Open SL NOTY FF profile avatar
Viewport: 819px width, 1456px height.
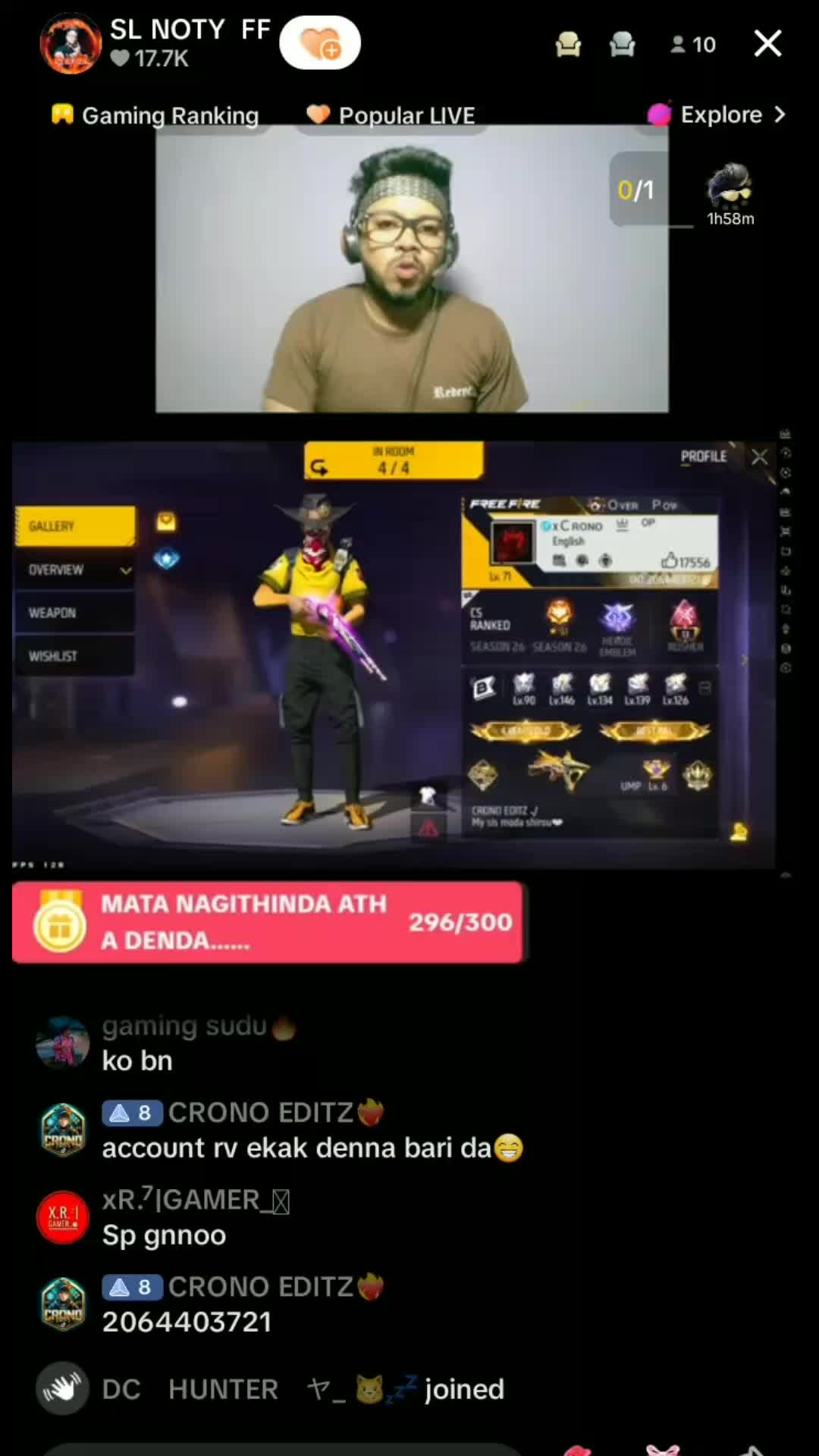70,44
